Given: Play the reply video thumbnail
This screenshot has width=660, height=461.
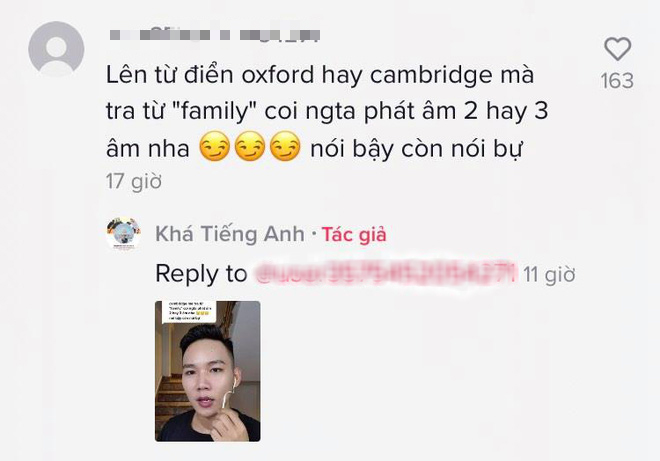Looking at the screenshot, I should click(207, 370).
